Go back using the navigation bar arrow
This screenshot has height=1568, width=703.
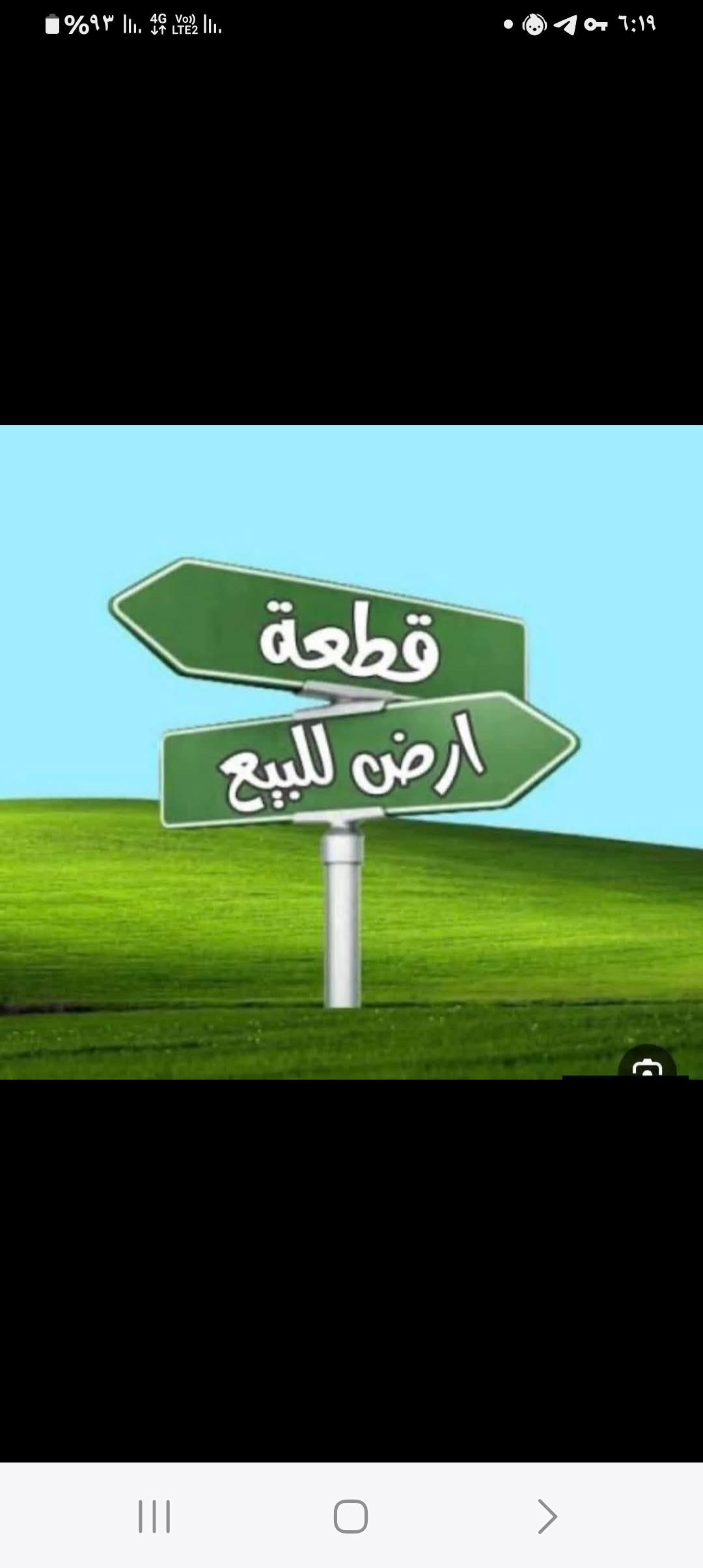click(547, 1517)
